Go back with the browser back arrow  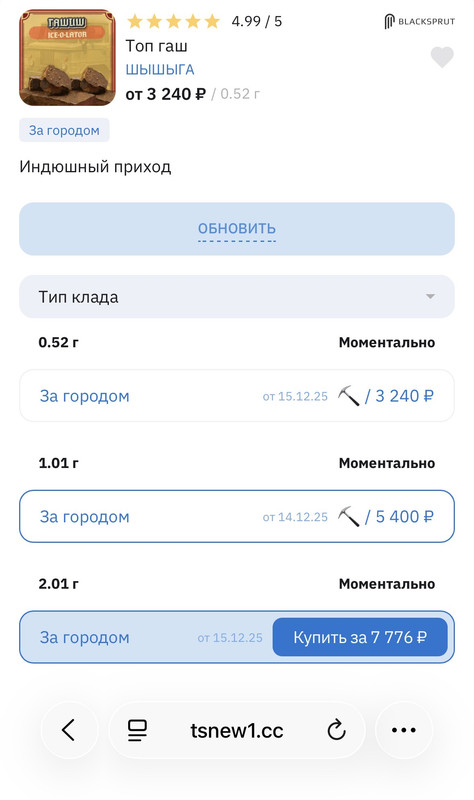pos(69,730)
